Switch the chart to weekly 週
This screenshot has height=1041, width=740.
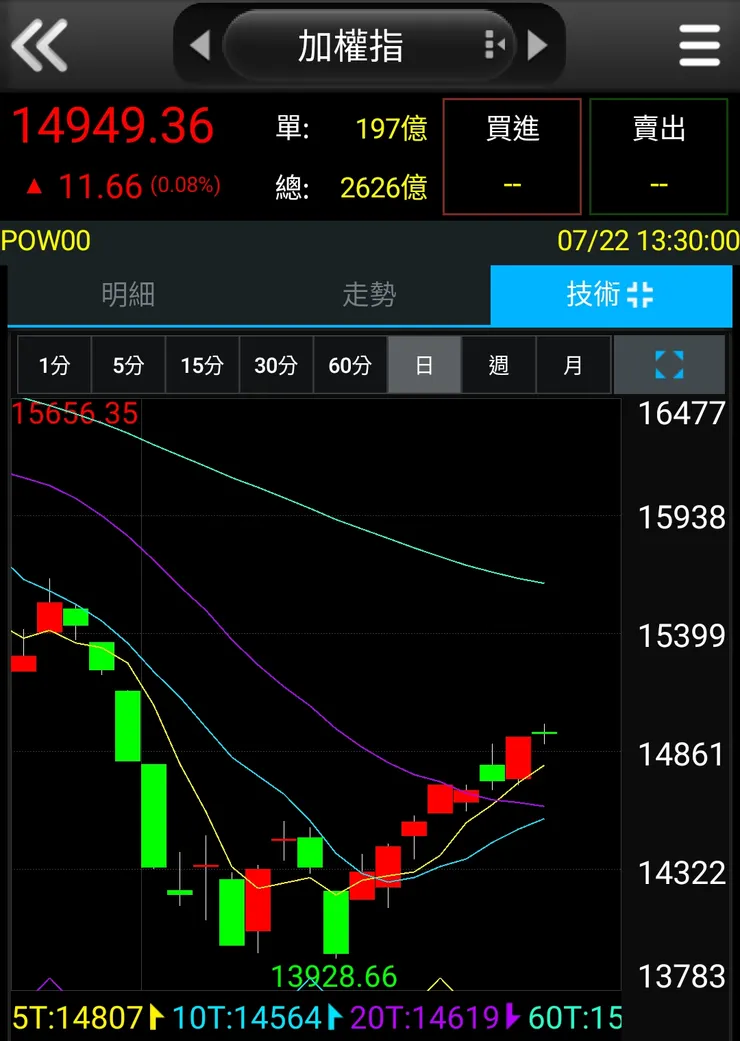click(498, 365)
